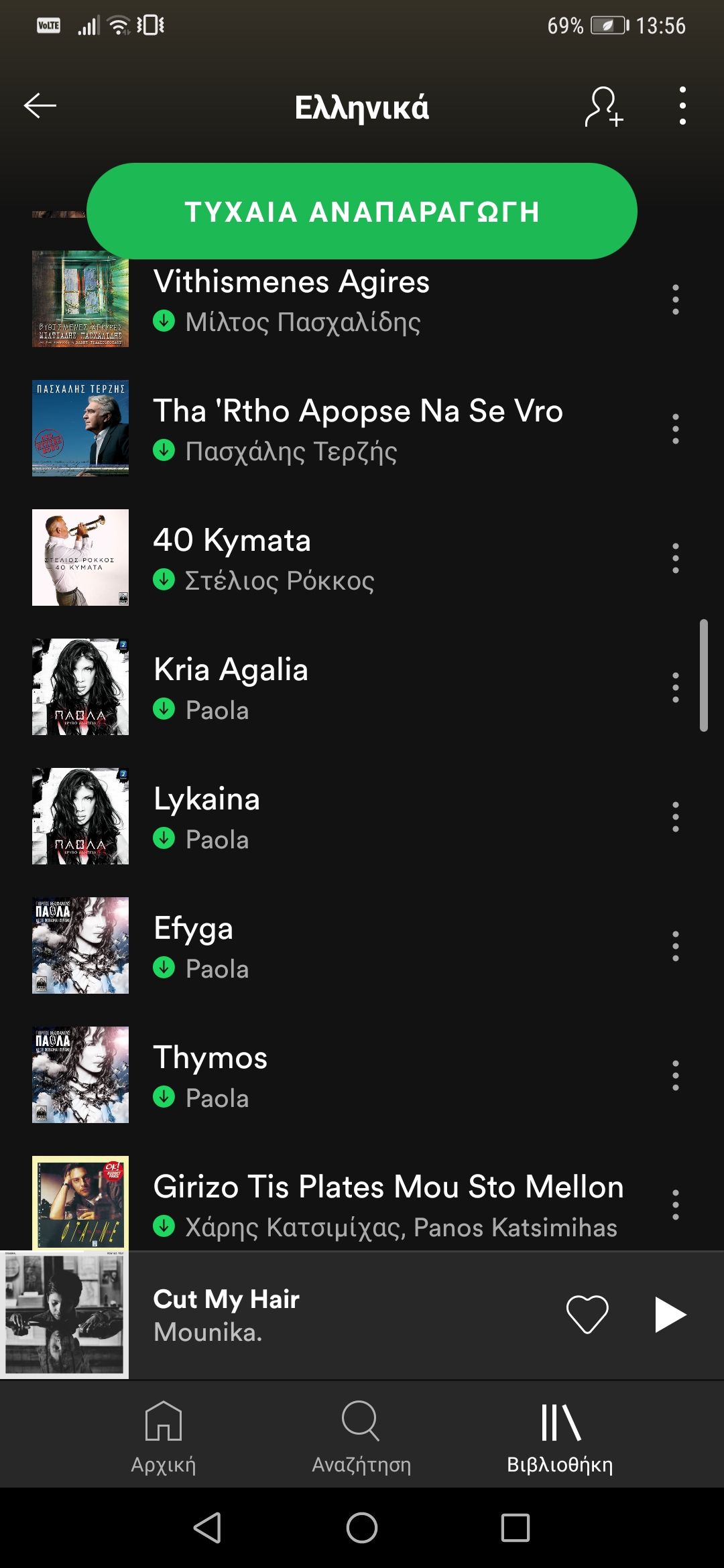Play Cut My Hair using the play button
The height and width of the screenshot is (1568, 724).
pos(670,1316)
